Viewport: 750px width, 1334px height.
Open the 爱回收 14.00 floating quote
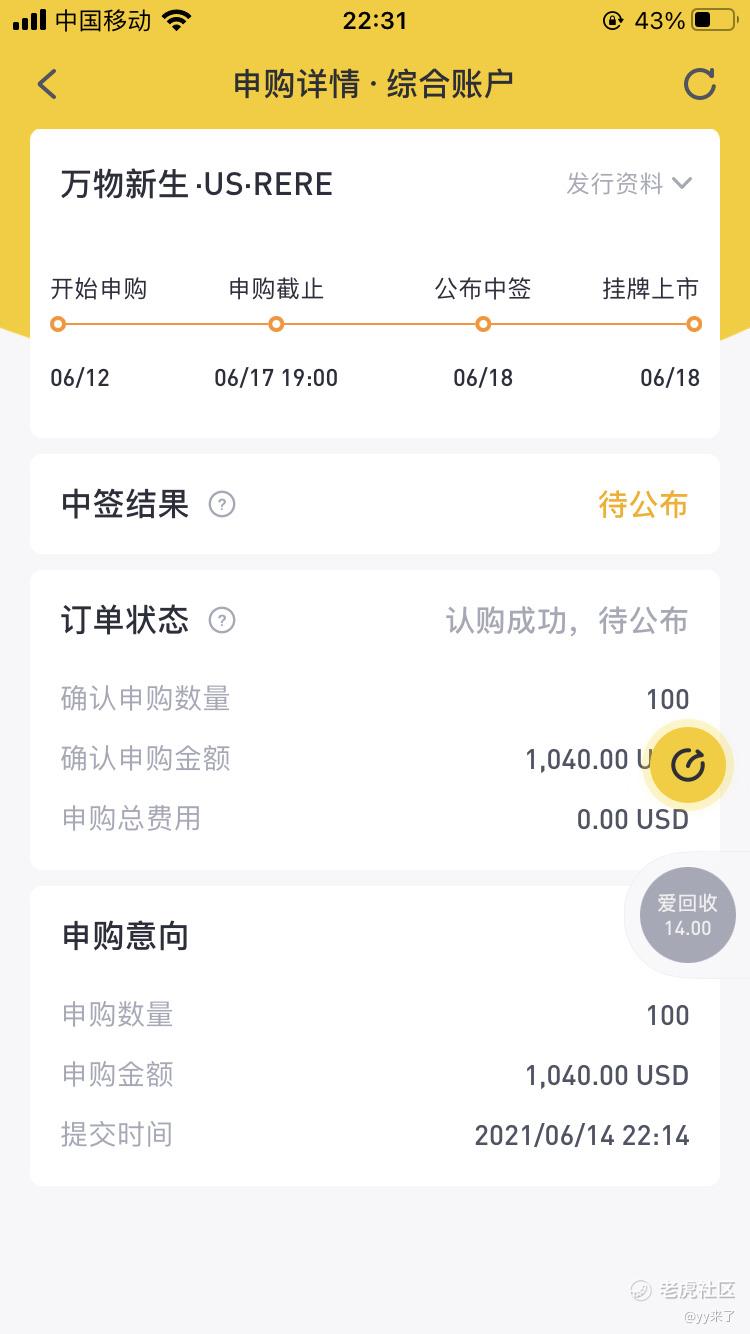pos(687,915)
